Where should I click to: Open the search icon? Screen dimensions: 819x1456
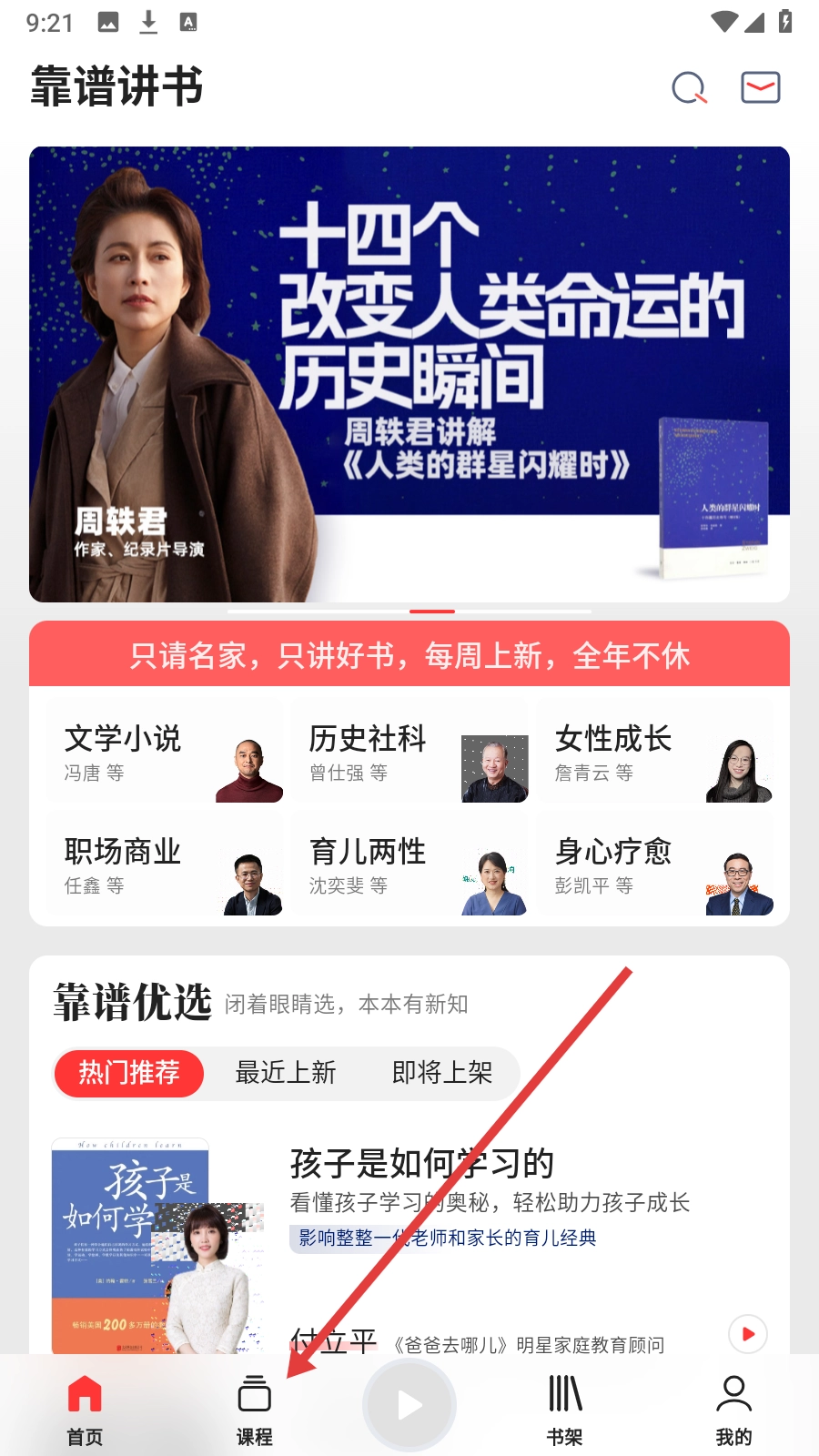click(x=689, y=88)
